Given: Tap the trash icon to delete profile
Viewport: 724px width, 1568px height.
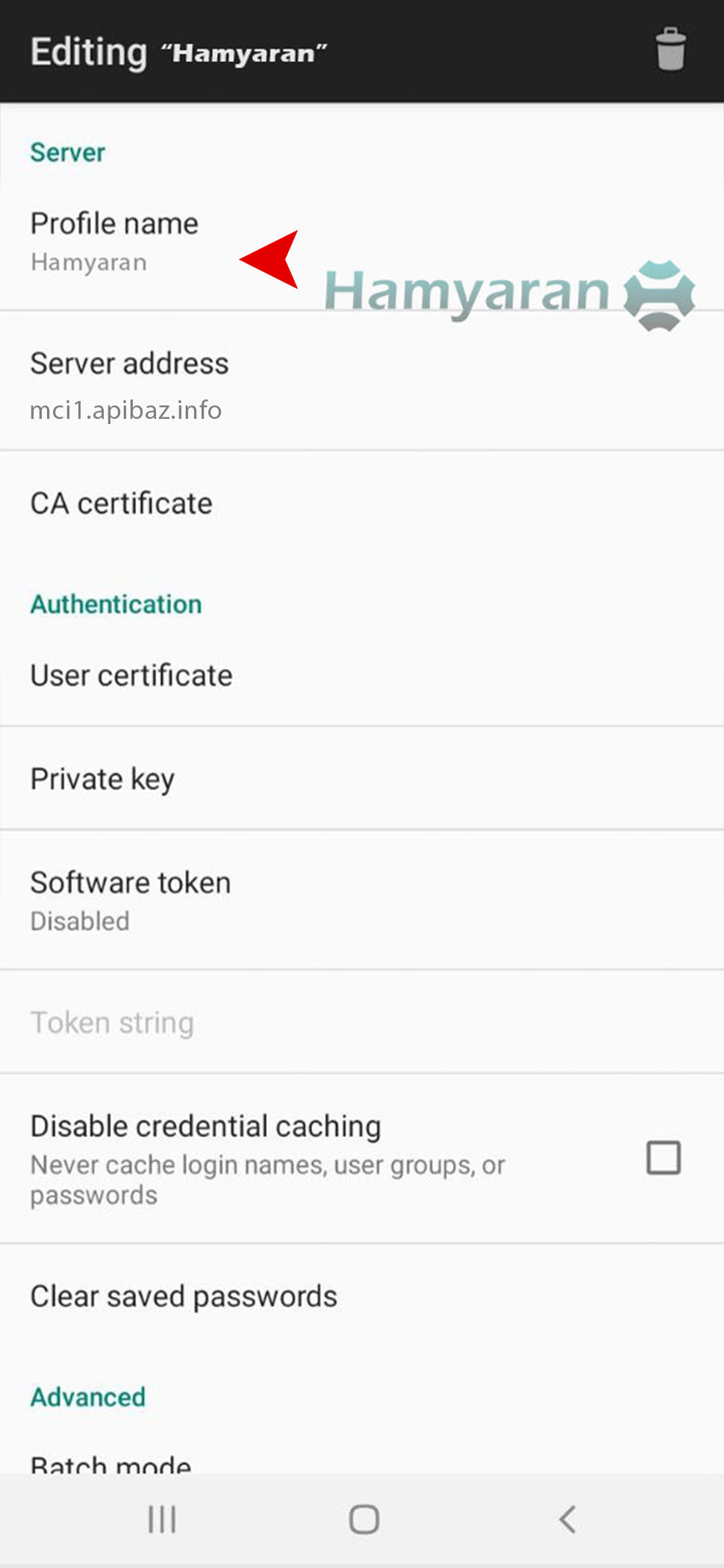Looking at the screenshot, I should click(670, 51).
